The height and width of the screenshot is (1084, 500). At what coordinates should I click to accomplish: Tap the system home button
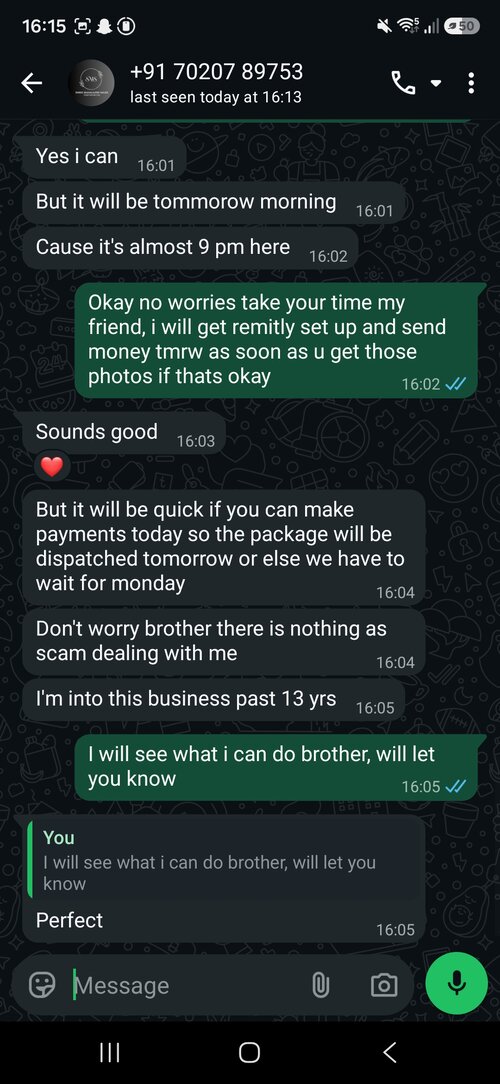click(249, 1052)
